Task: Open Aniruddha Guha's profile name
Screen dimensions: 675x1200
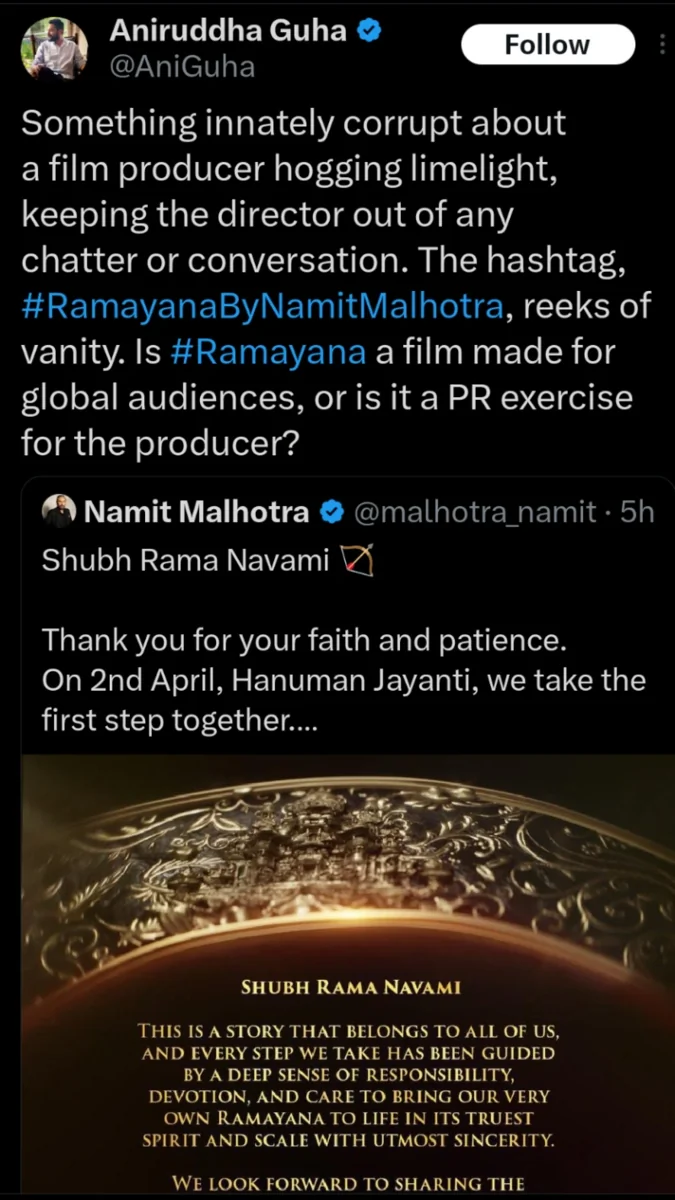Action: [x=226, y=32]
